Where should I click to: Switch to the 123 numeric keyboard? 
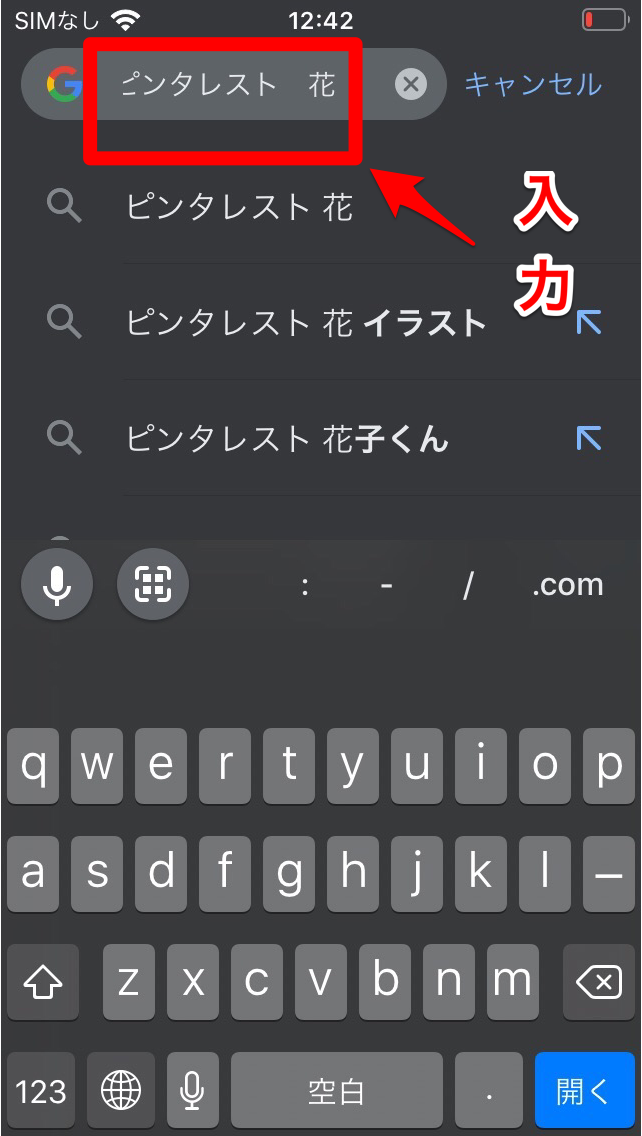[x=41, y=1091]
